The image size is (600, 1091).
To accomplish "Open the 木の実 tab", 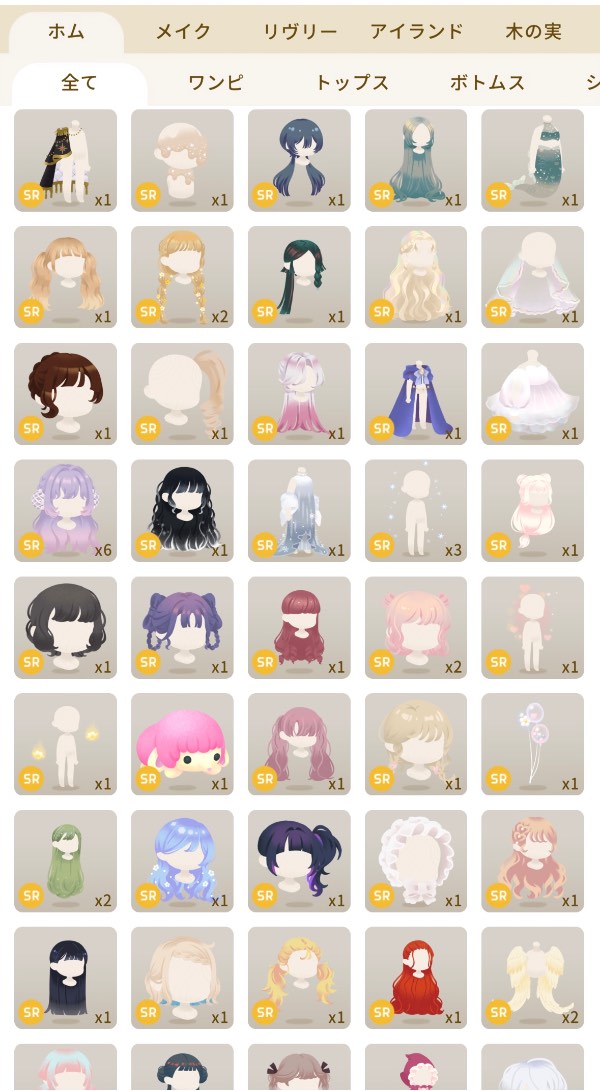I will [533, 32].
